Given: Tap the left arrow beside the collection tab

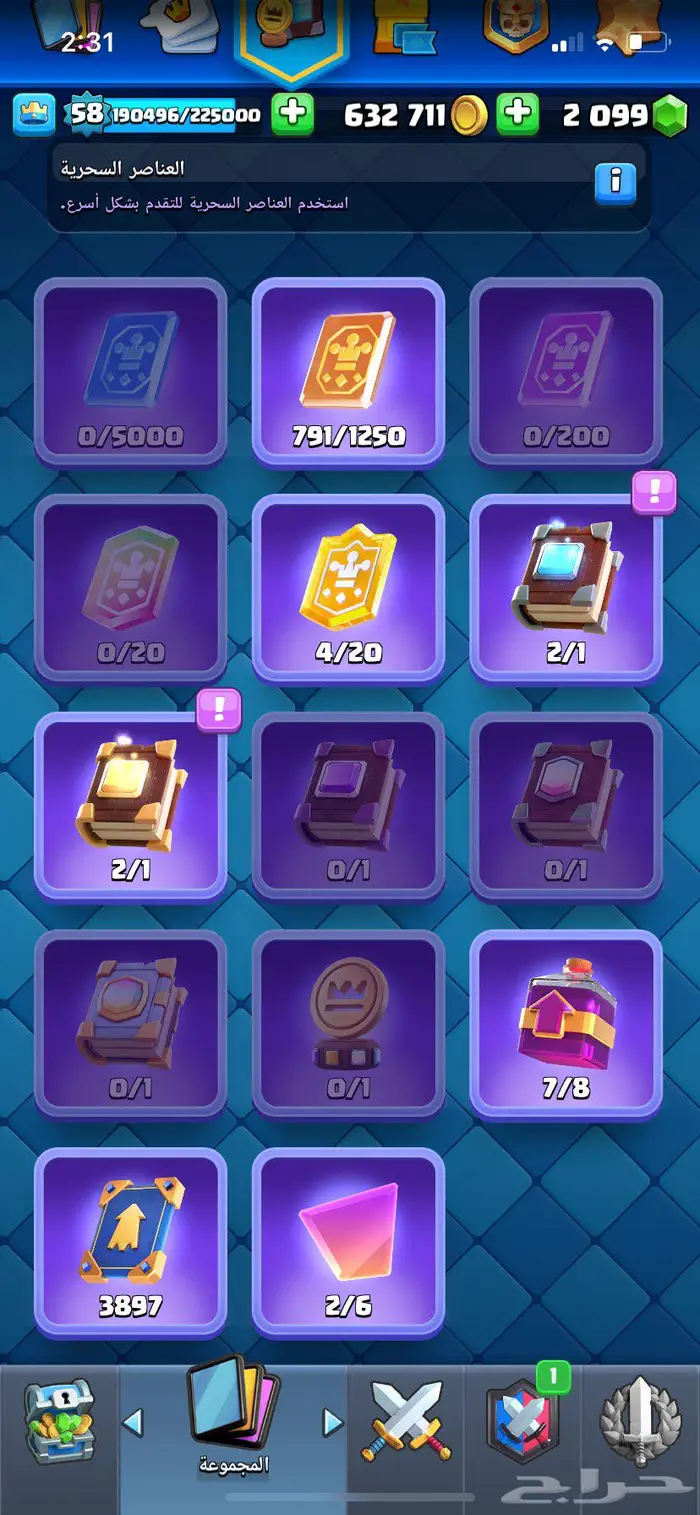Looking at the screenshot, I should (x=134, y=1421).
